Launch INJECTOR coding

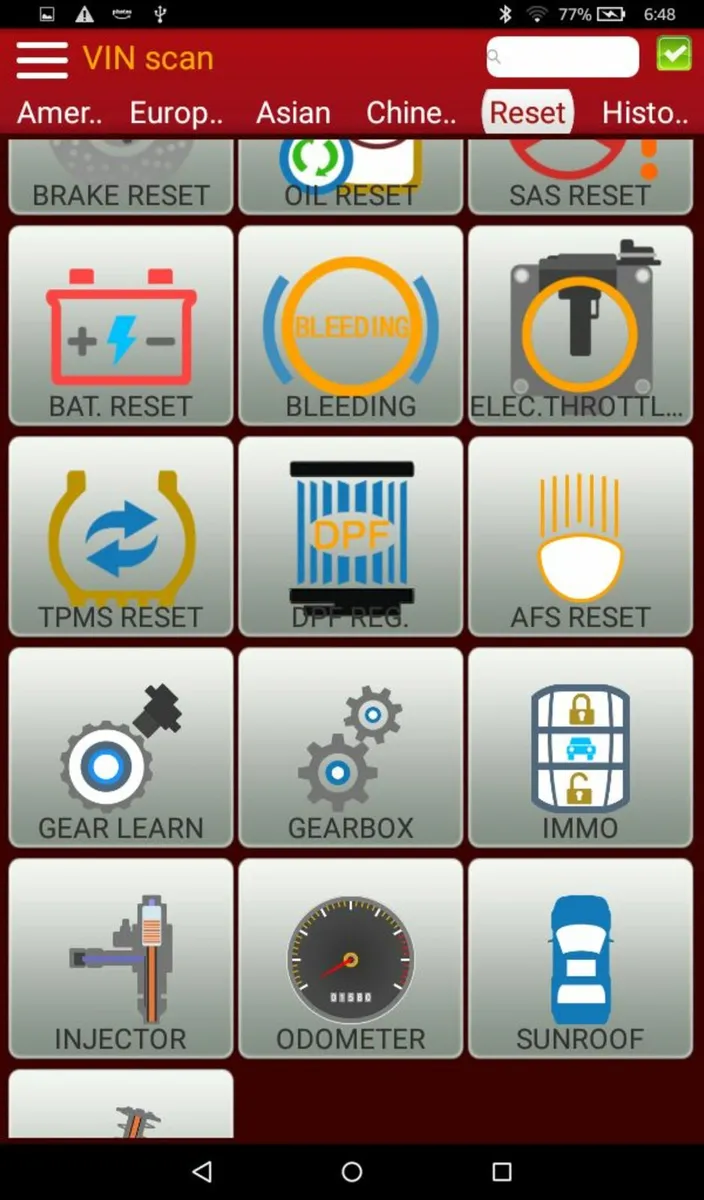click(121, 959)
